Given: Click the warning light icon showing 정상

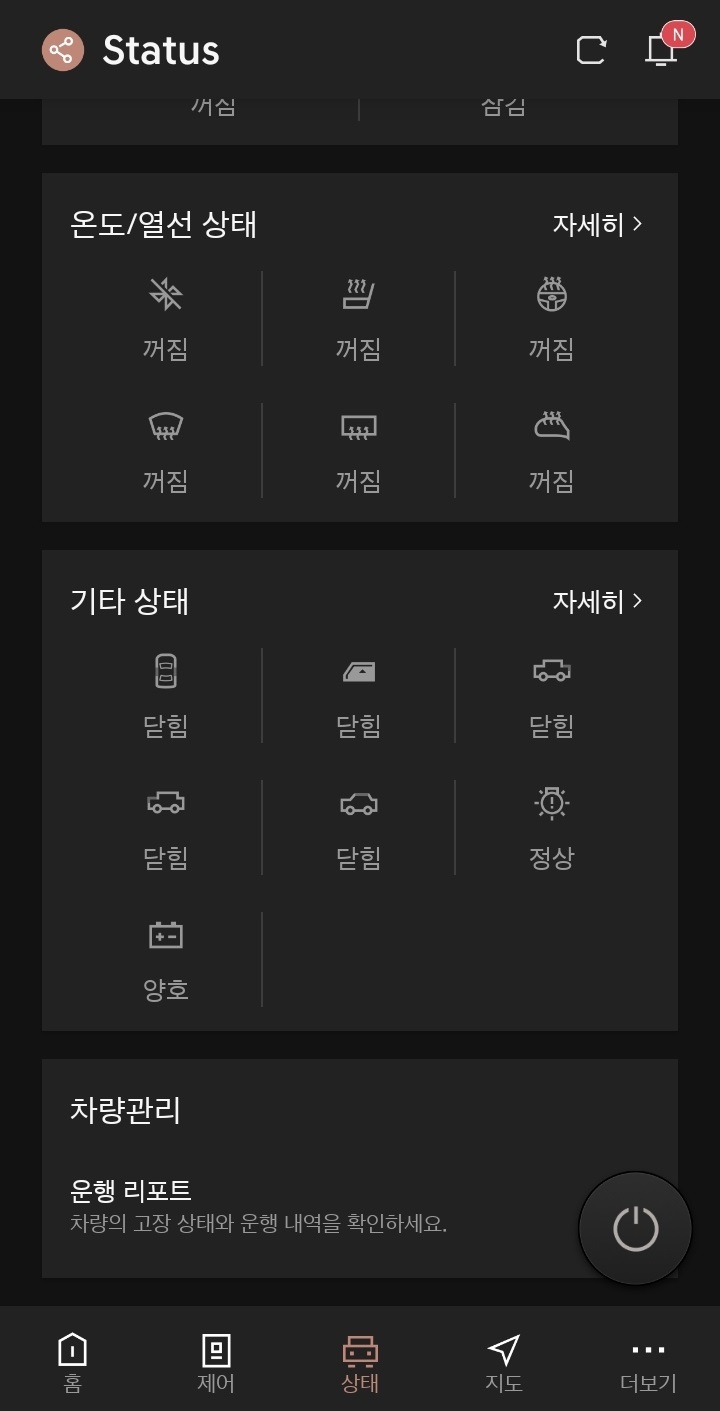Looking at the screenshot, I should coord(552,802).
